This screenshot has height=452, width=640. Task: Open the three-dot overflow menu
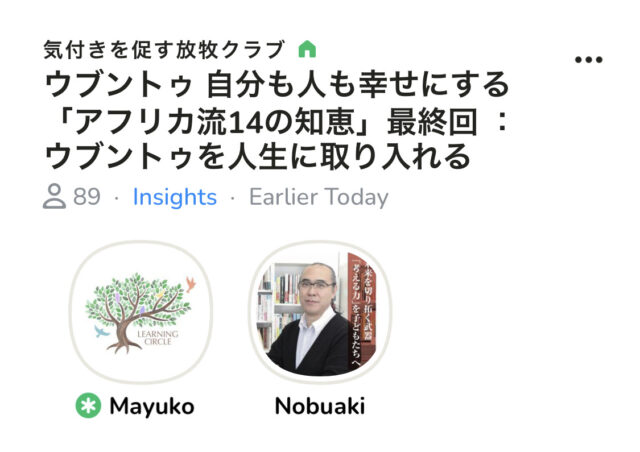pos(589,60)
